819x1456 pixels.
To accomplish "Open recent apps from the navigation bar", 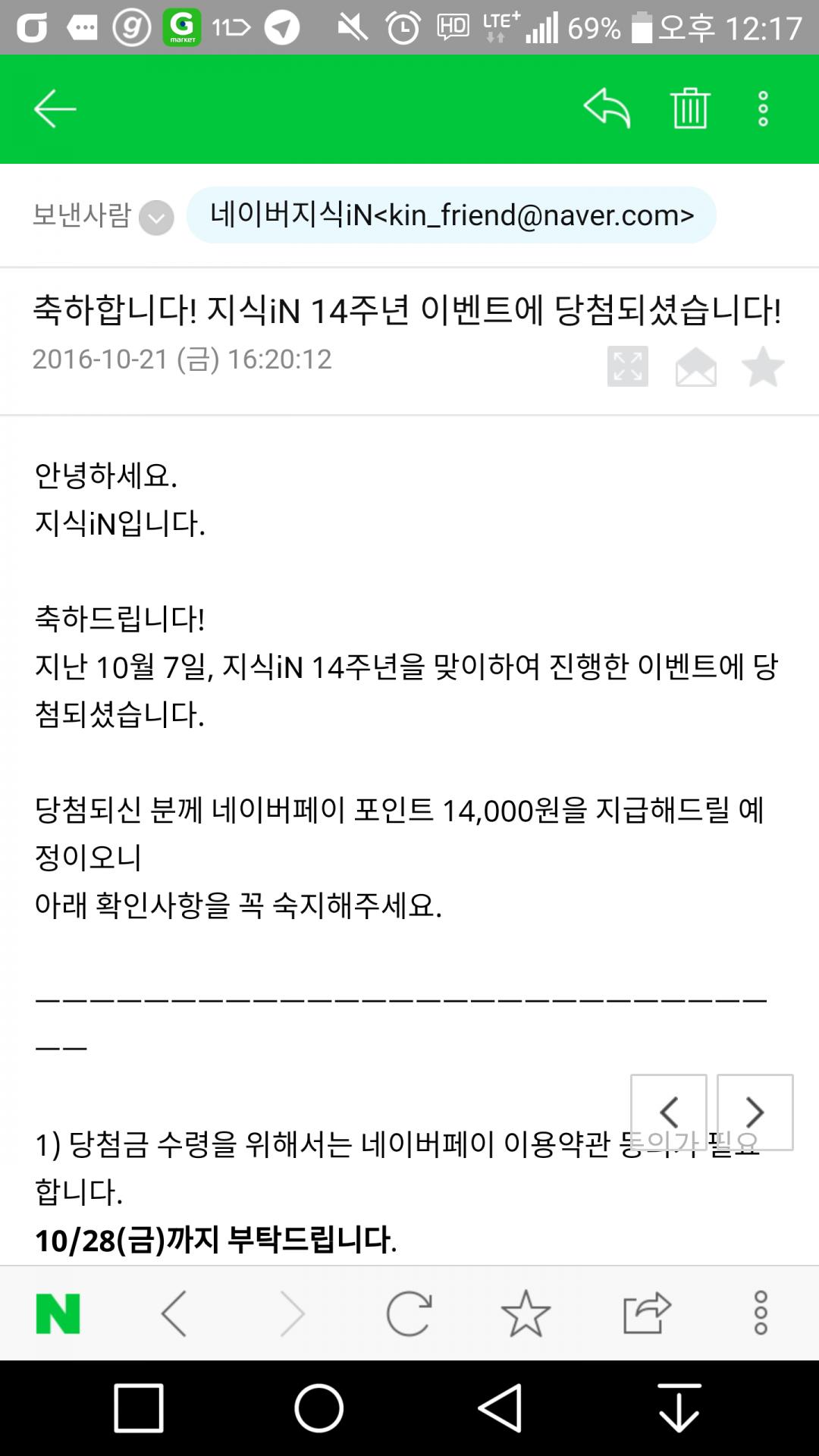I will [x=138, y=1408].
